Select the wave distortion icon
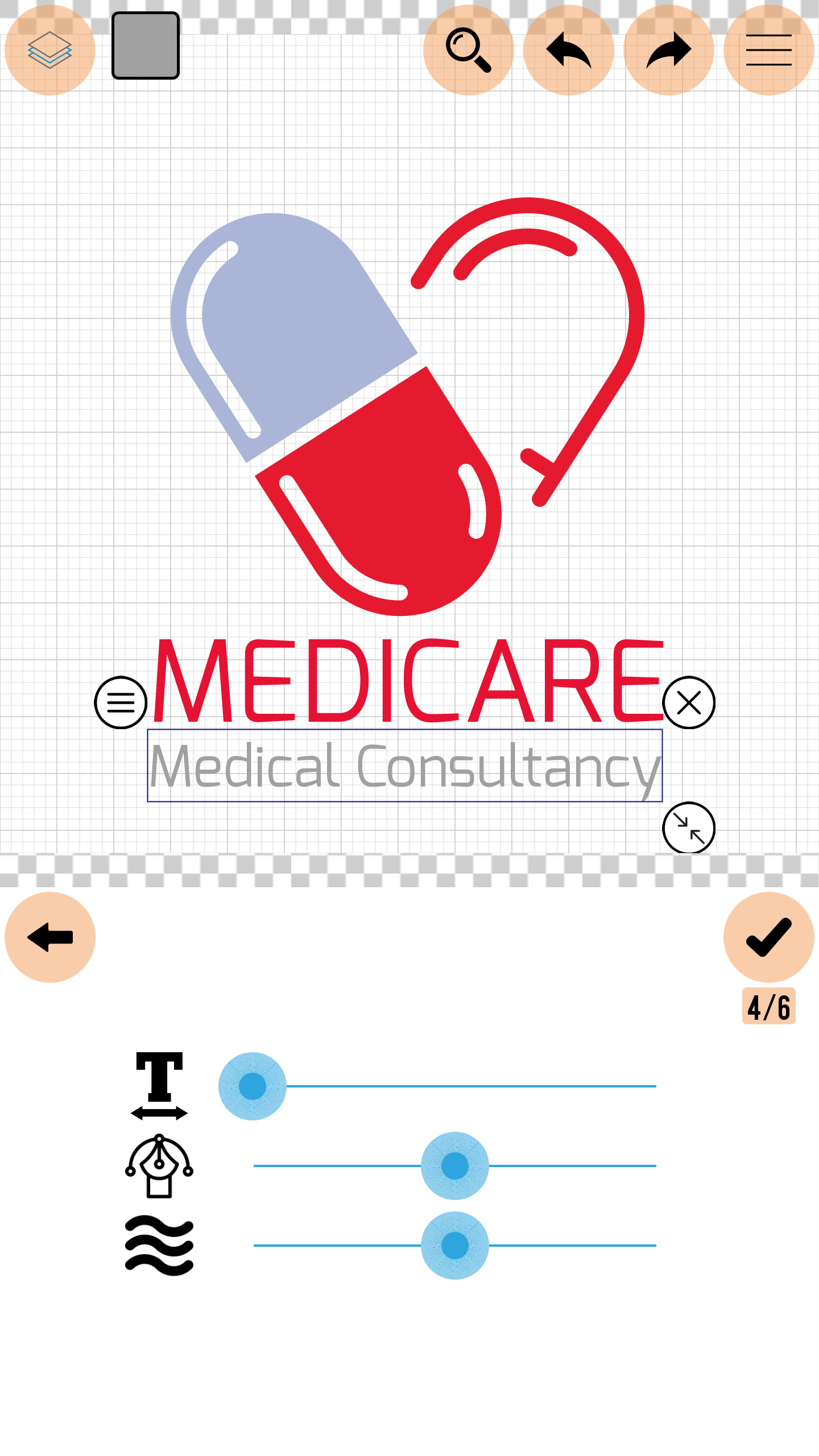This screenshot has height=1456, width=819. tap(160, 1246)
